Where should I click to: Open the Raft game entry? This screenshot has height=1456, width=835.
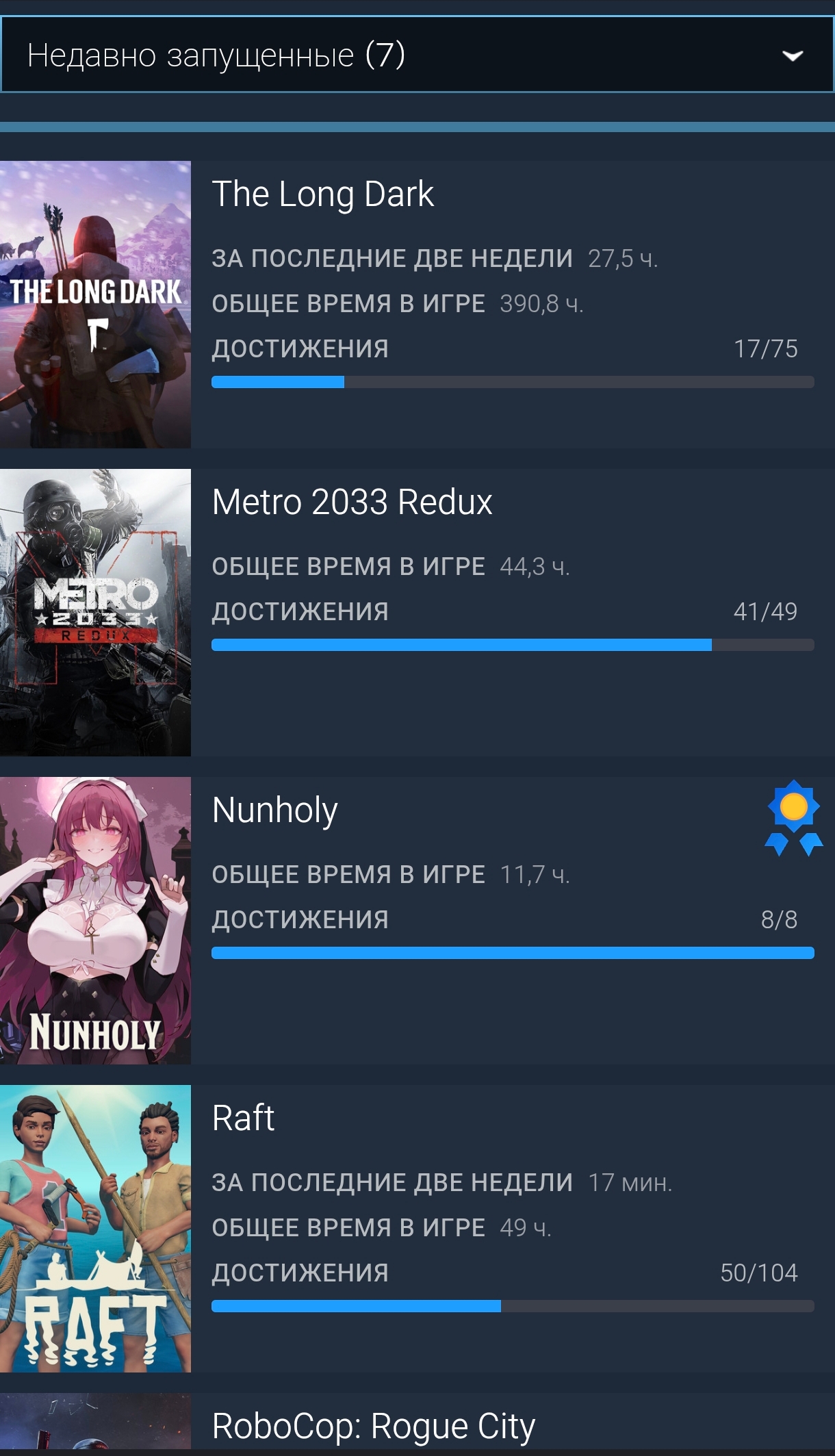(x=244, y=1119)
